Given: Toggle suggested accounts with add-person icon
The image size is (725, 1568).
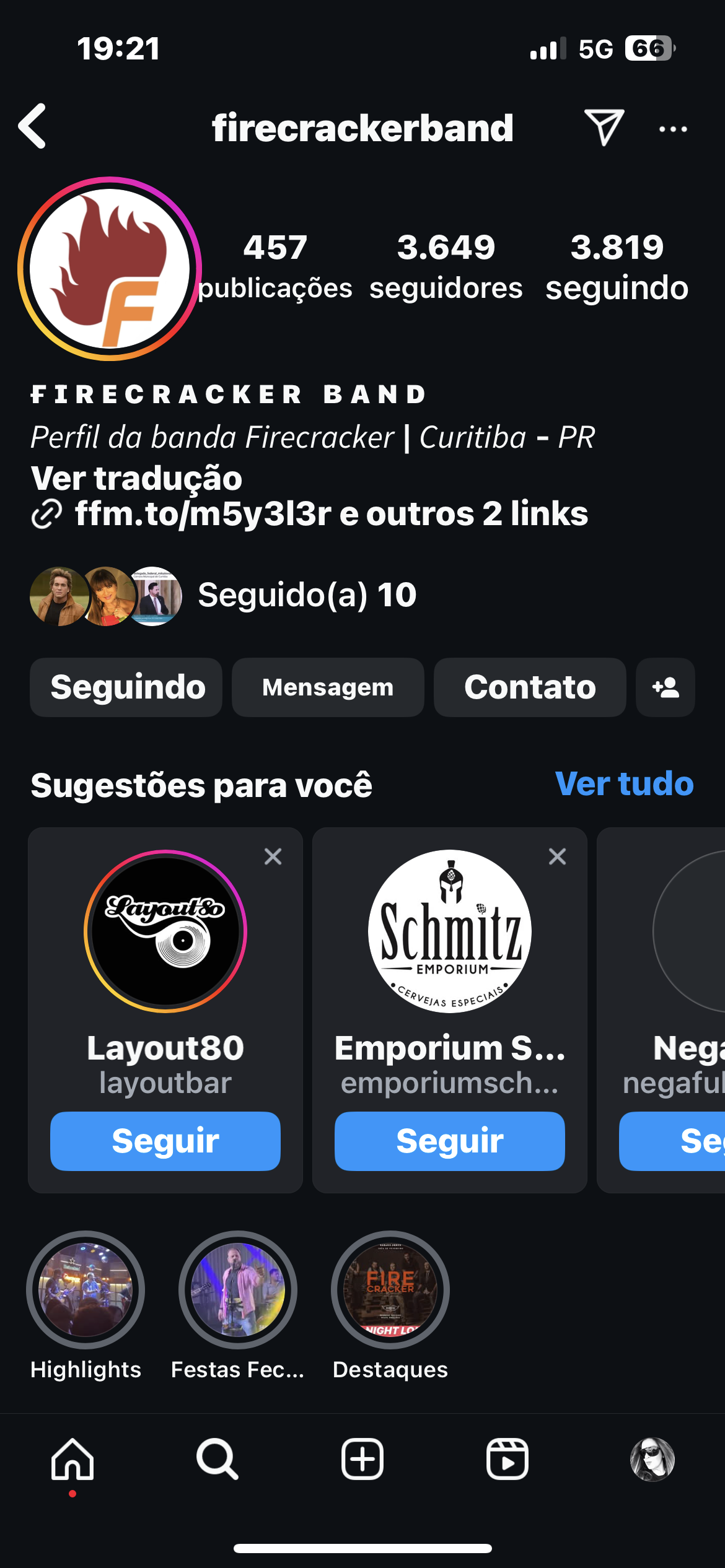Looking at the screenshot, I should [666, 687].
